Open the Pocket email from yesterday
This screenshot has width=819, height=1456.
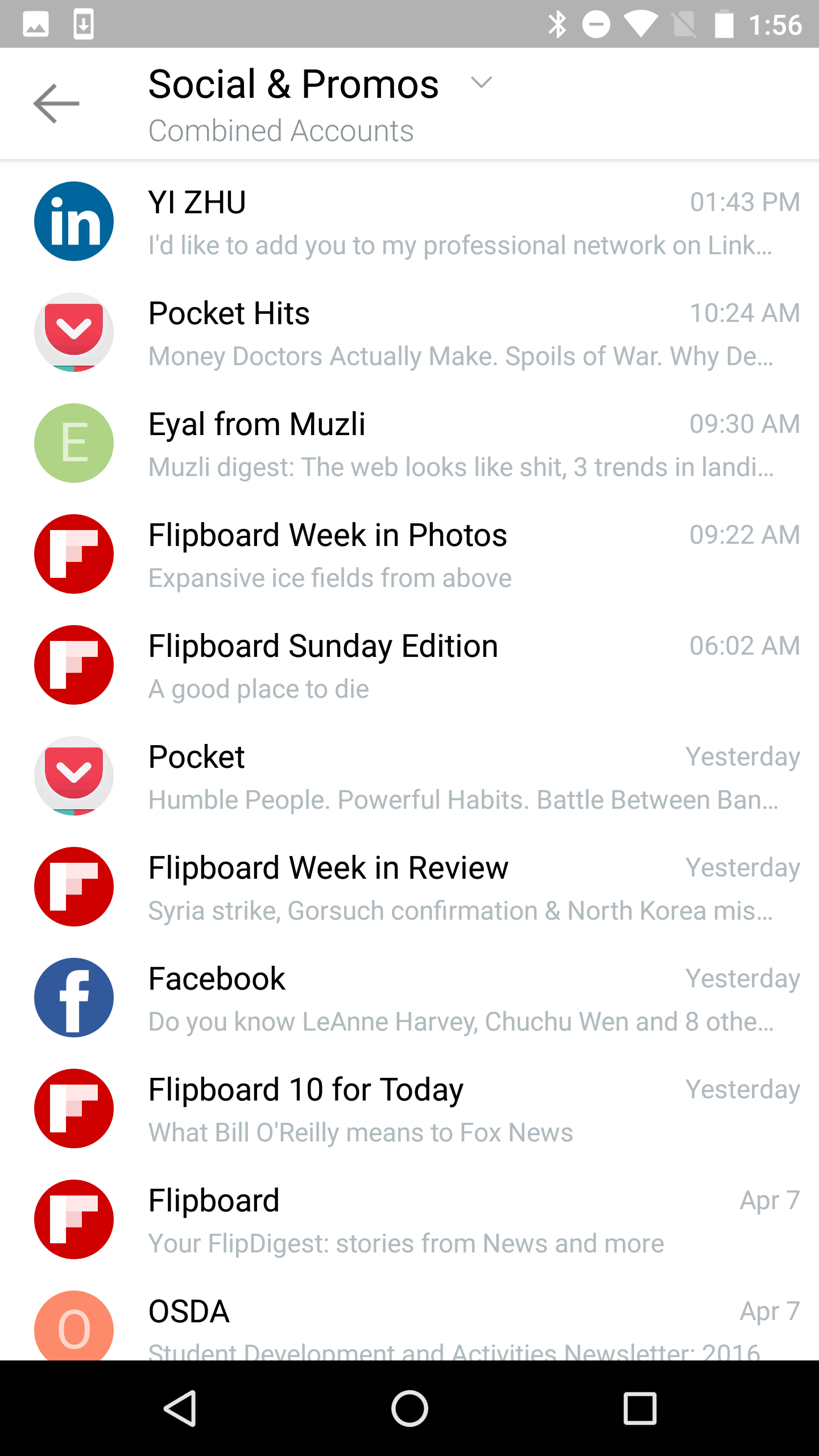pyautogui.click(x=409, y=776)
